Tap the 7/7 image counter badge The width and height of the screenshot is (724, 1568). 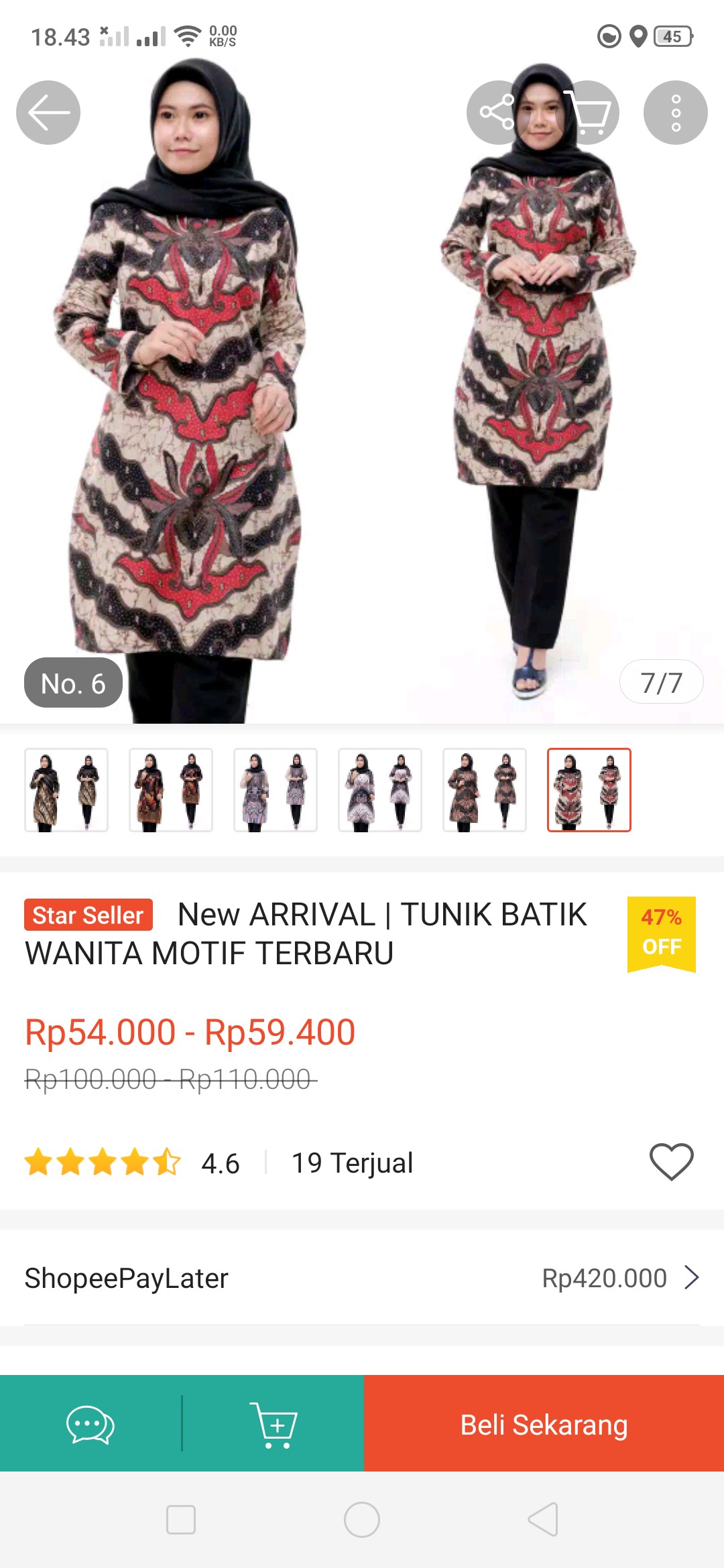coord(660,683)
